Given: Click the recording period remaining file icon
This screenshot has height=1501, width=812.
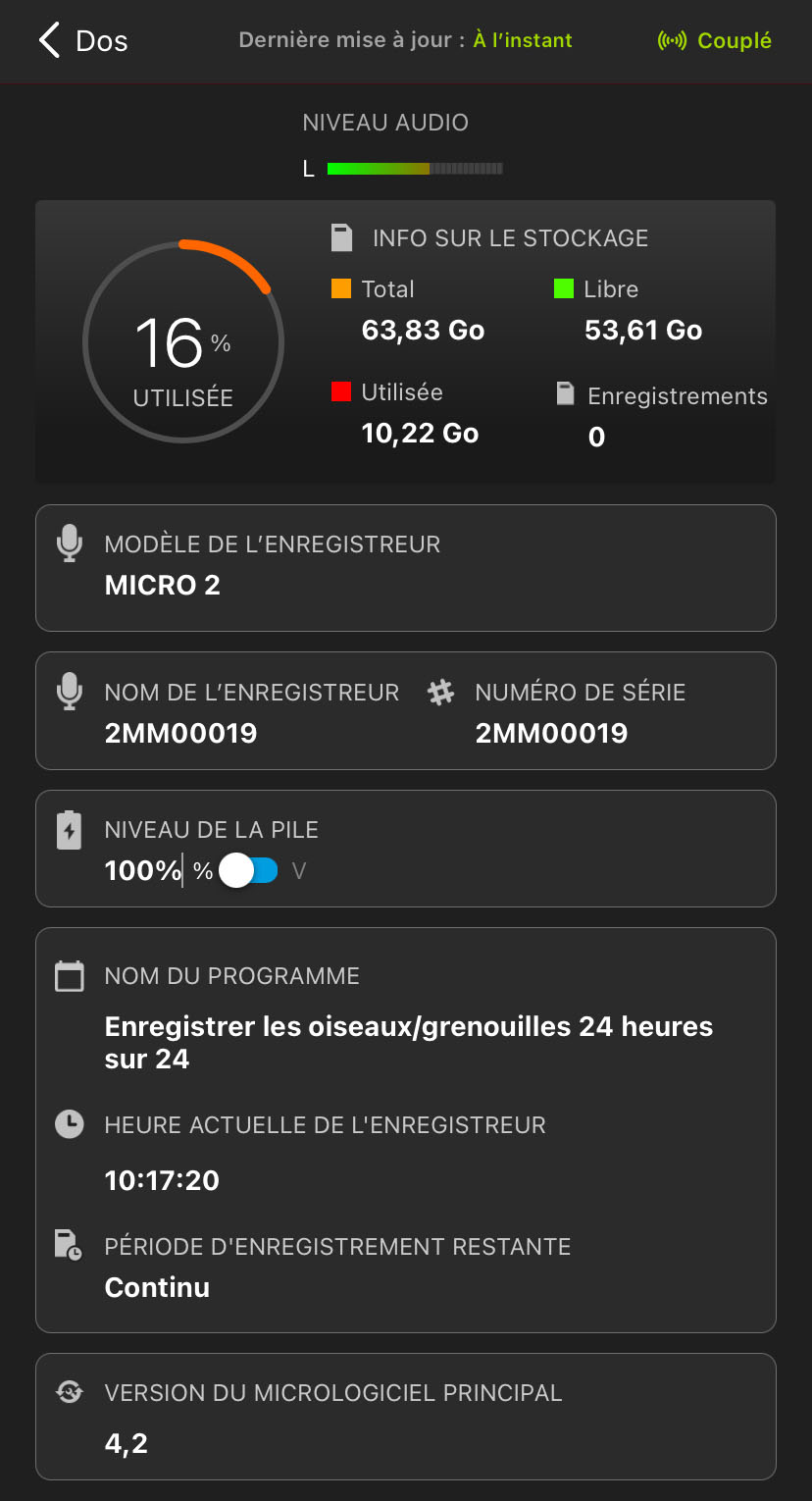Looking at the screenshot, I should click(70, 1246).
